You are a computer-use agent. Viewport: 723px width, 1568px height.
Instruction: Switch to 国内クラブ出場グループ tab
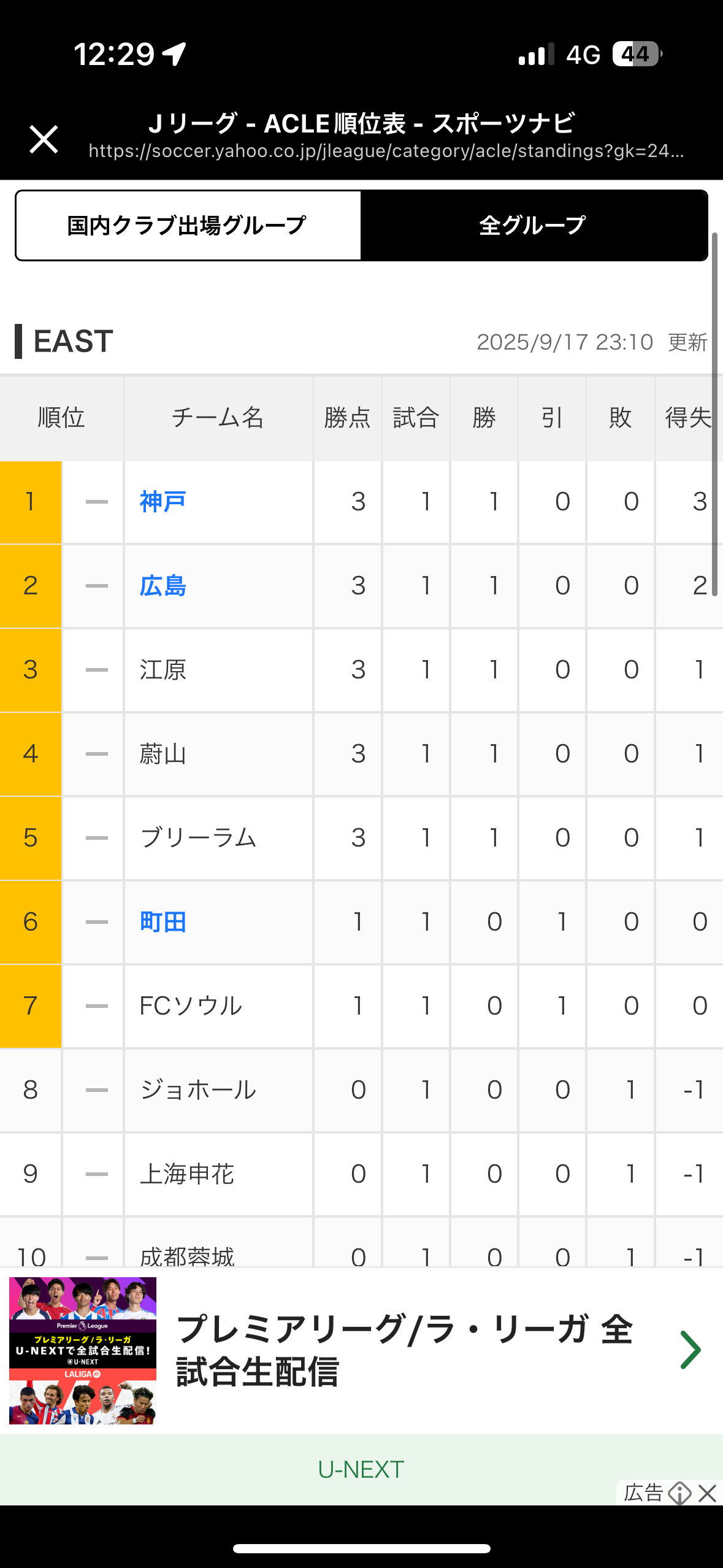pyautogui.click(x=188, y=225)
